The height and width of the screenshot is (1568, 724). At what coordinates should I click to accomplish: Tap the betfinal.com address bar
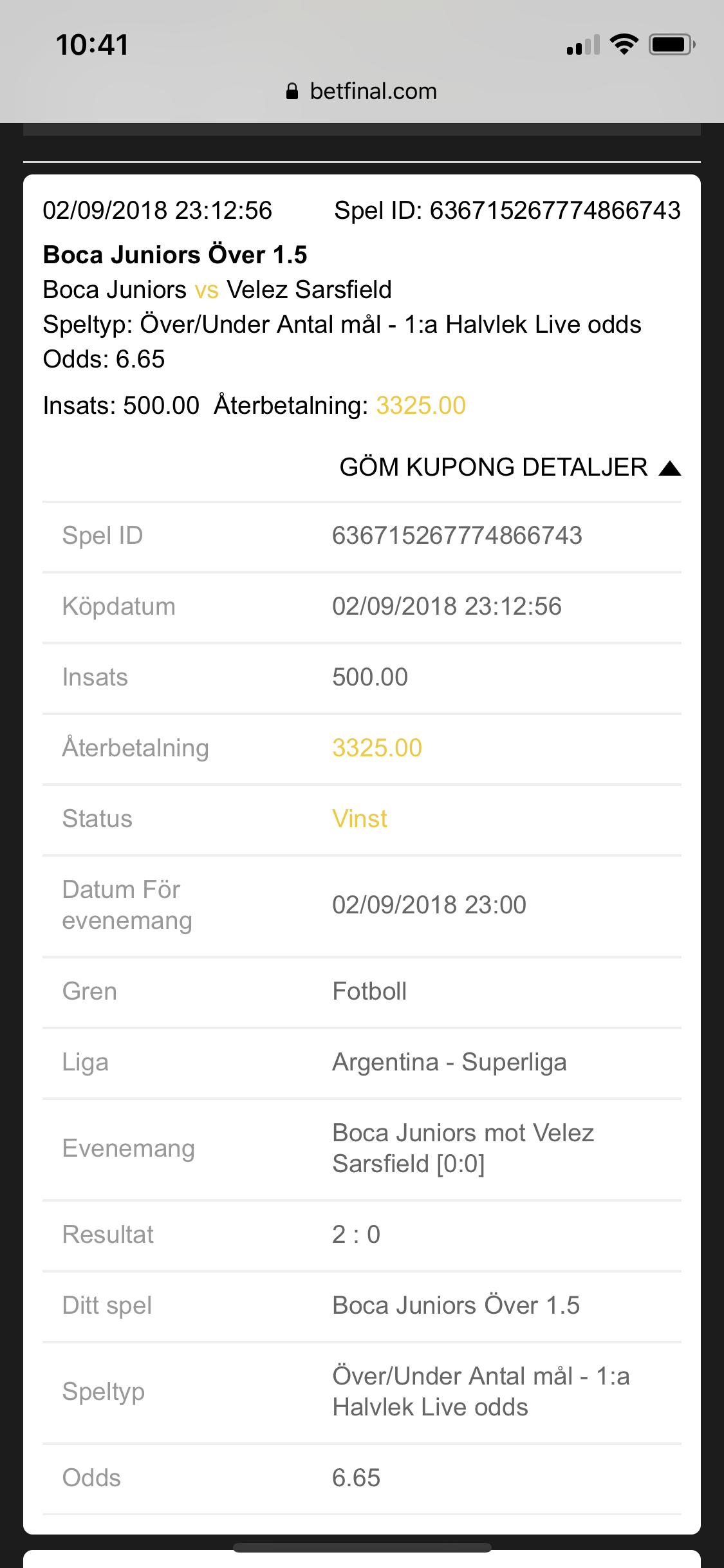(x=362, y=91)
